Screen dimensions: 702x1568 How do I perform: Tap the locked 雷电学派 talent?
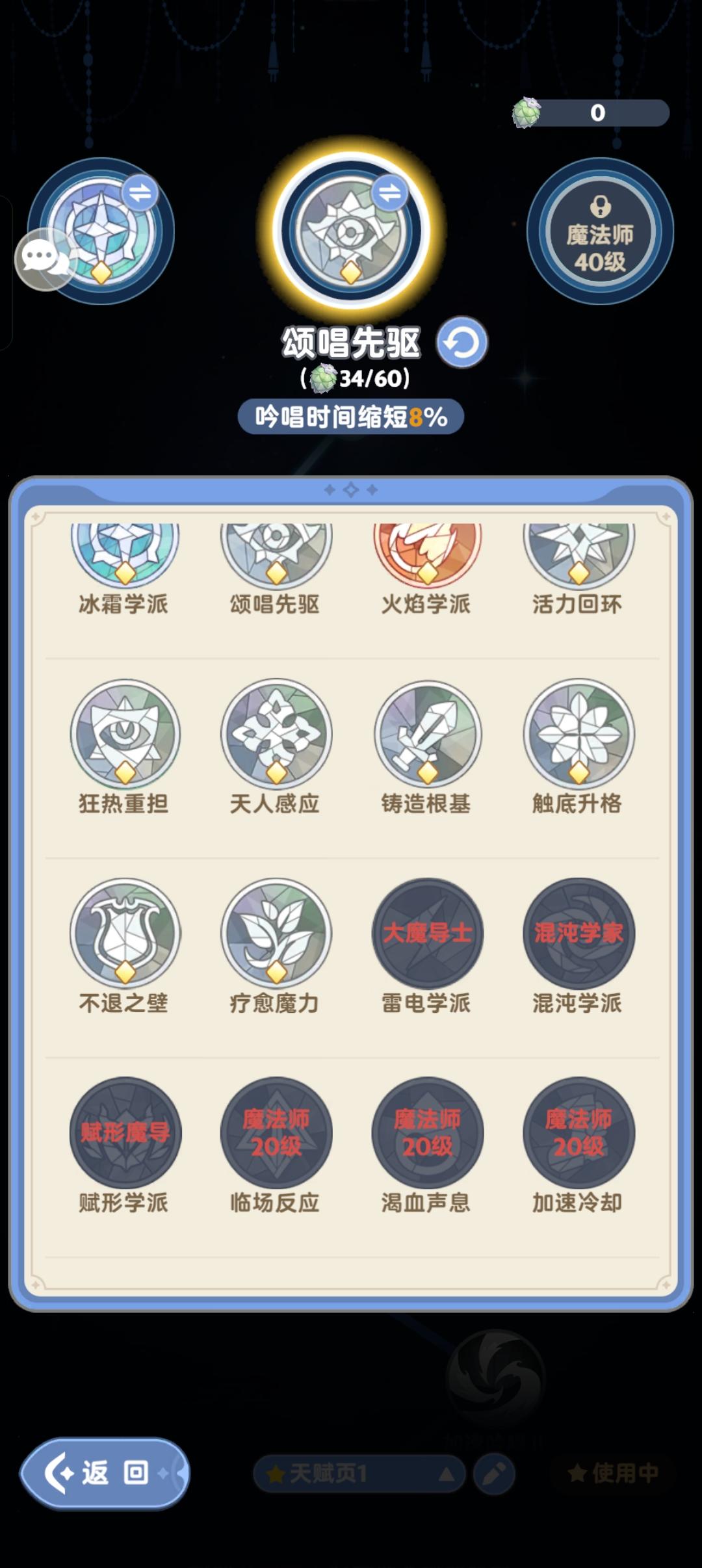pyautogui.click(x=426, y=934)
